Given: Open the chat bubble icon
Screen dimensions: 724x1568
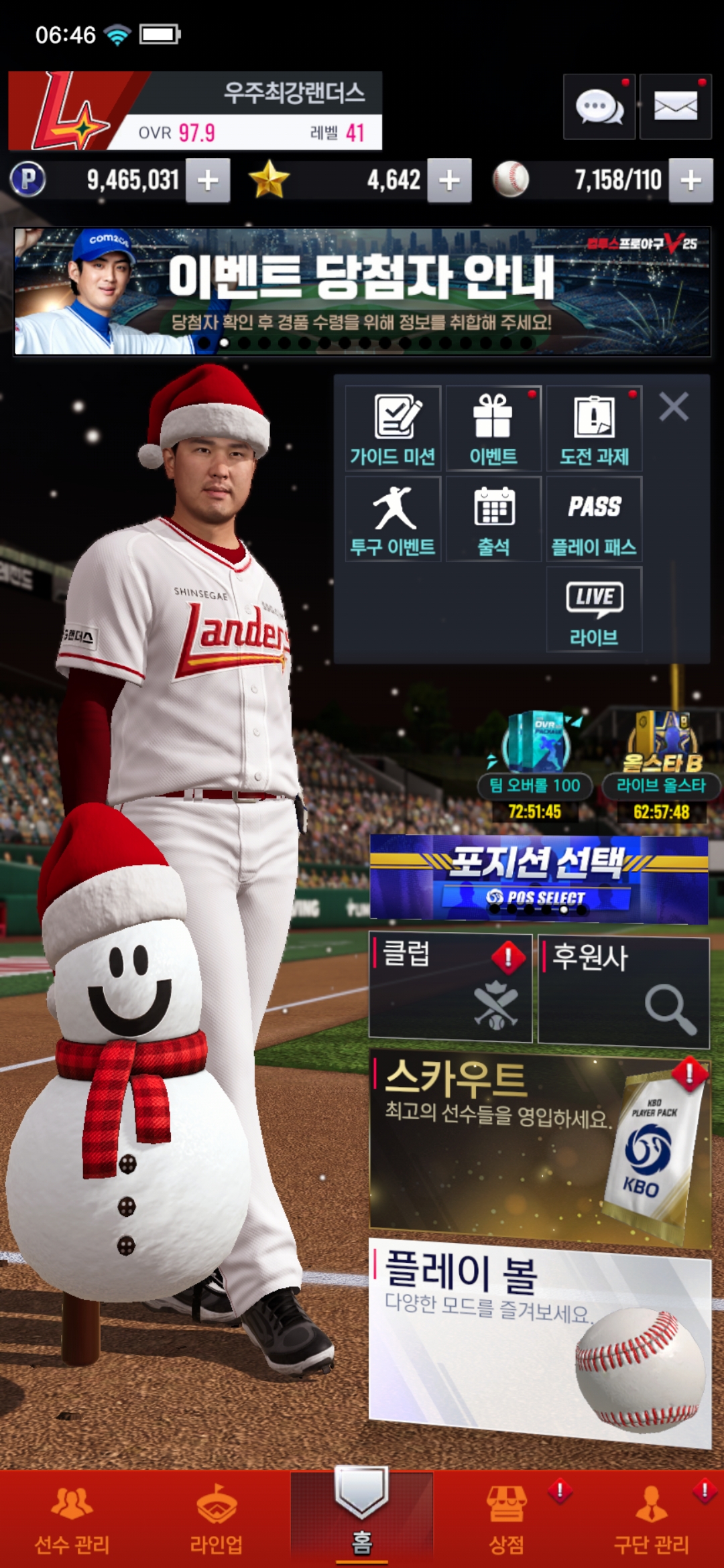Looking at the screenshot, I should [599, 107].
